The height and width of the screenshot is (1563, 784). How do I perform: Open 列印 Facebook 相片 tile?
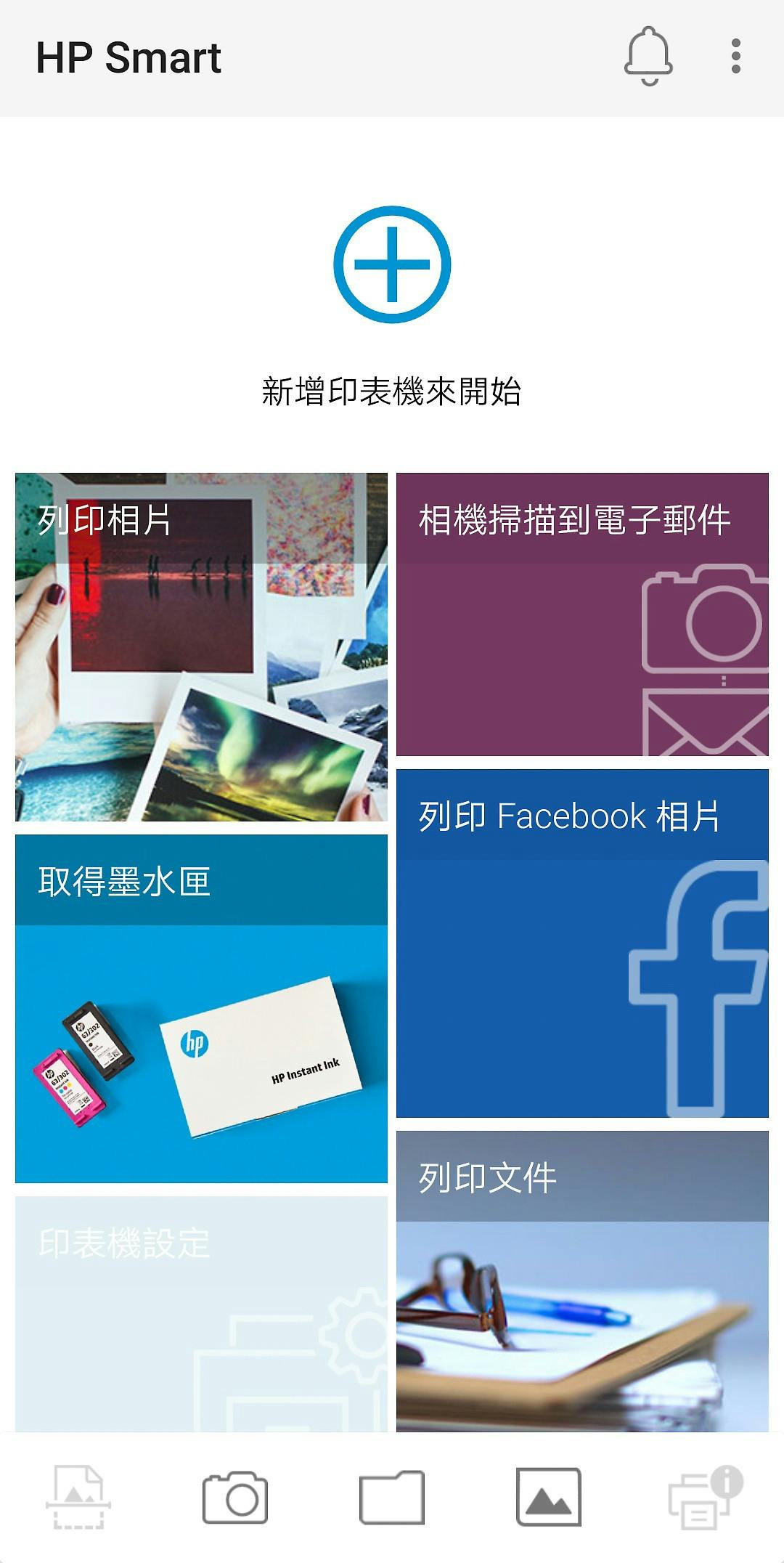(582, 943)
